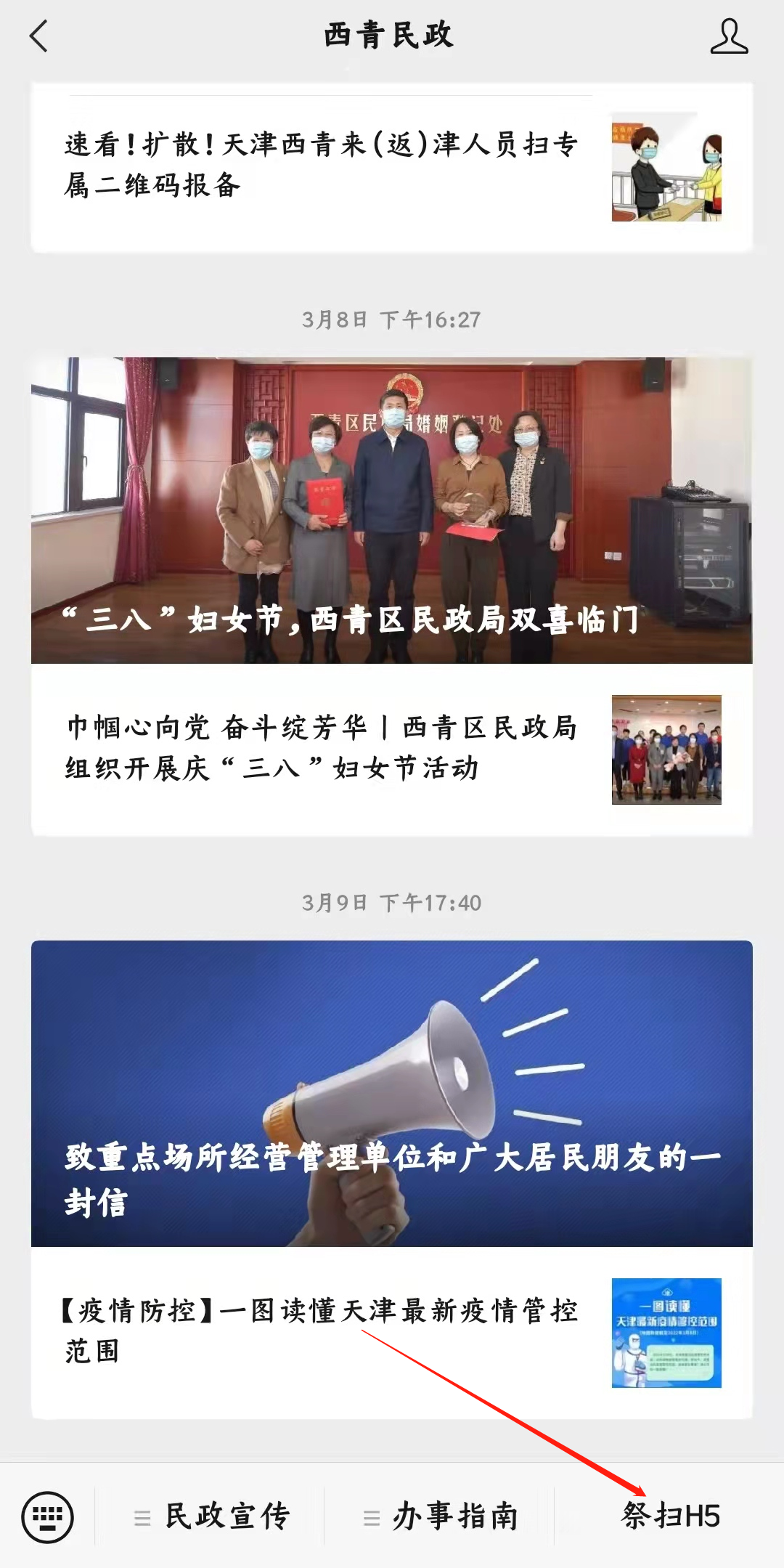Open article 巾帼心向党 奋斗绽芳华

coord(391,750)
